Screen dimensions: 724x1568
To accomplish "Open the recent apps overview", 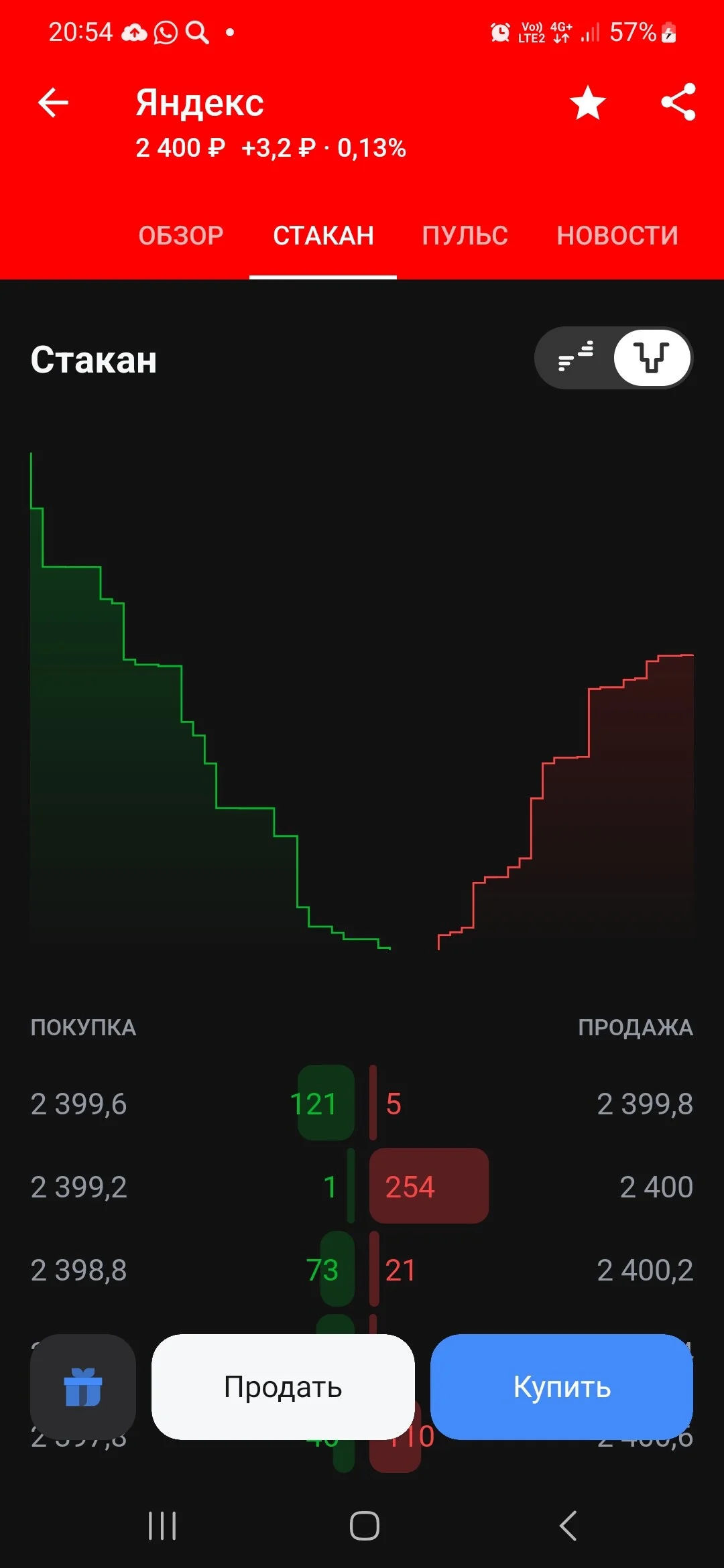I will coord(162,1526).
